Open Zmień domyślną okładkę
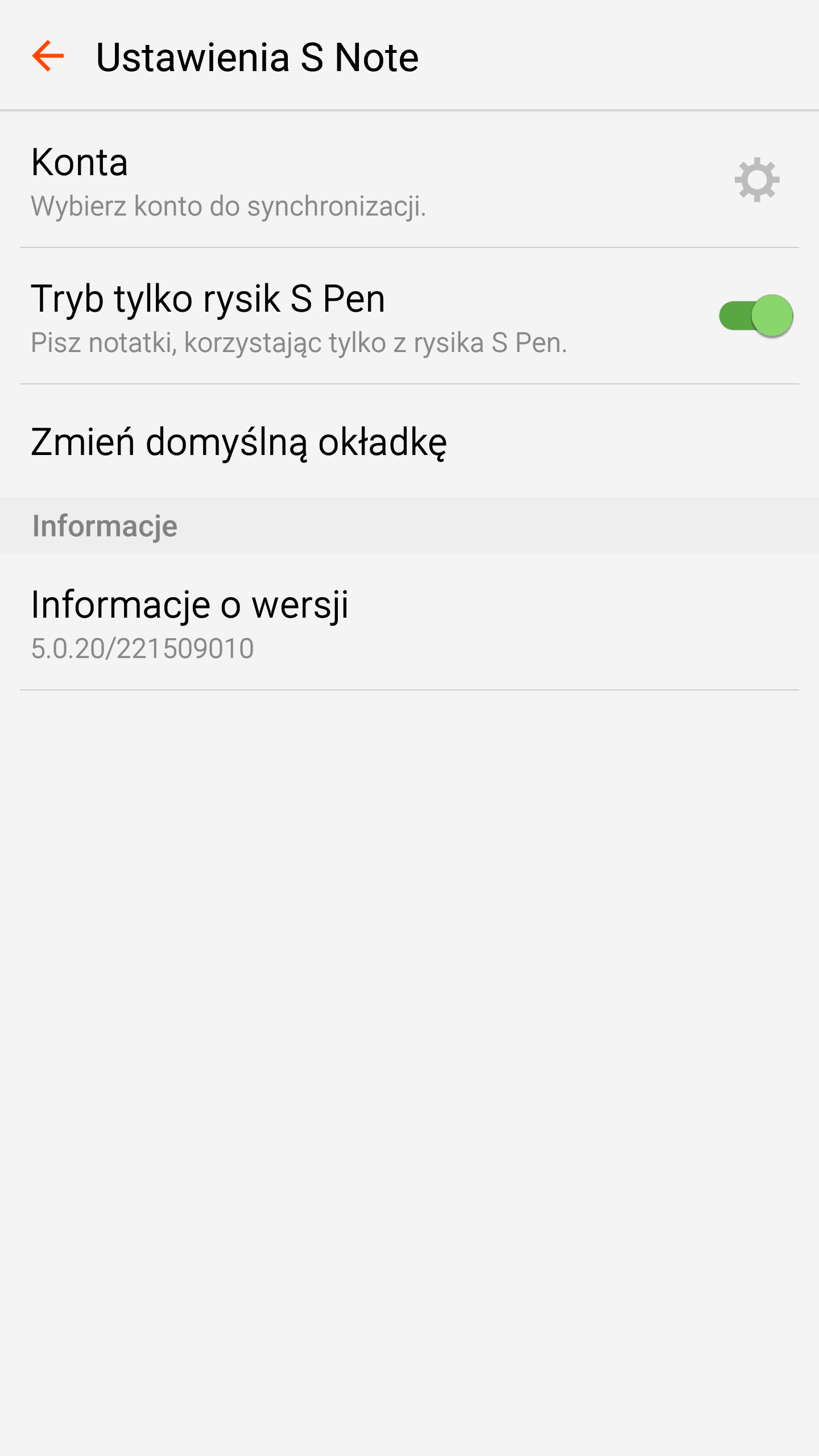Screen dimensions: 819x1456 pyautogui.click(x=409, y=441)
